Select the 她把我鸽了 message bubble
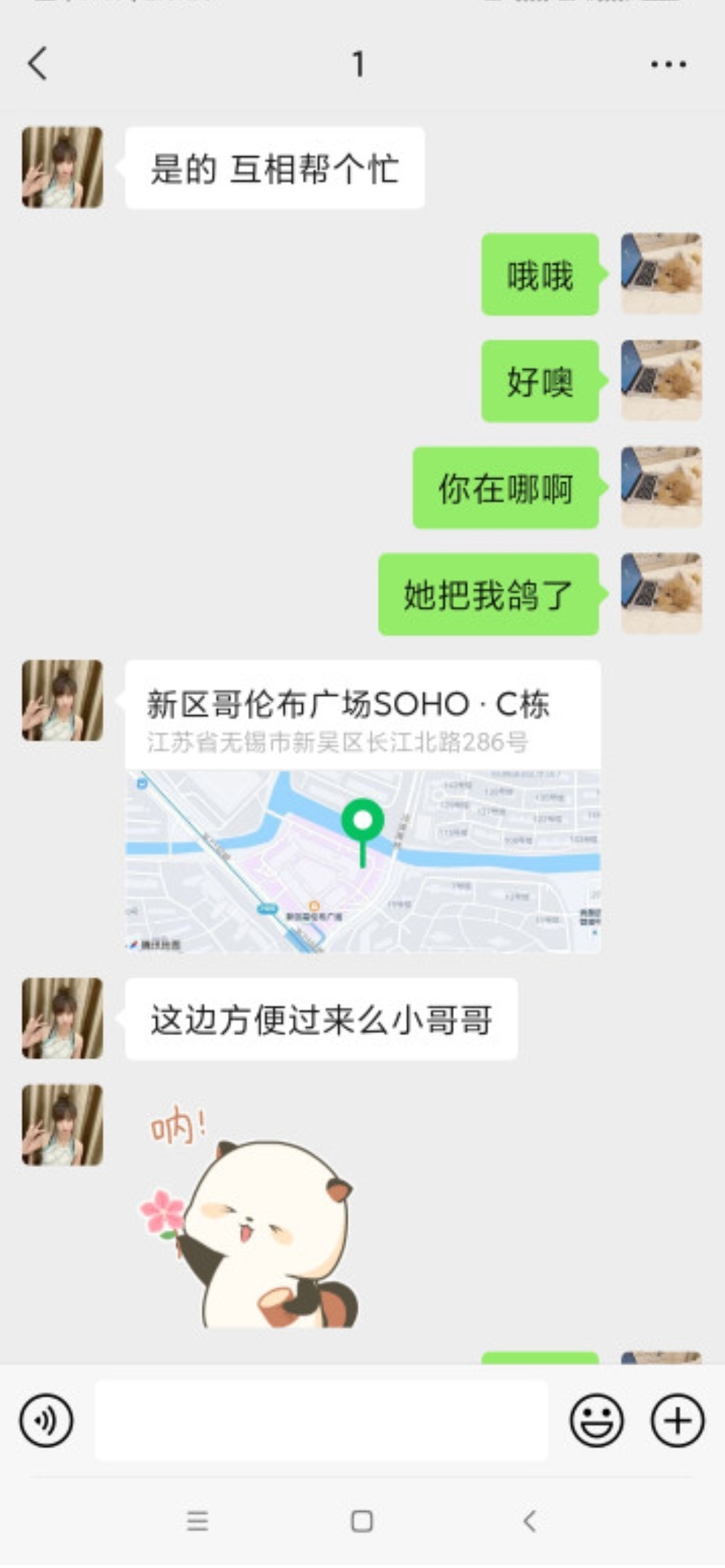 click(x=489, y=597)
